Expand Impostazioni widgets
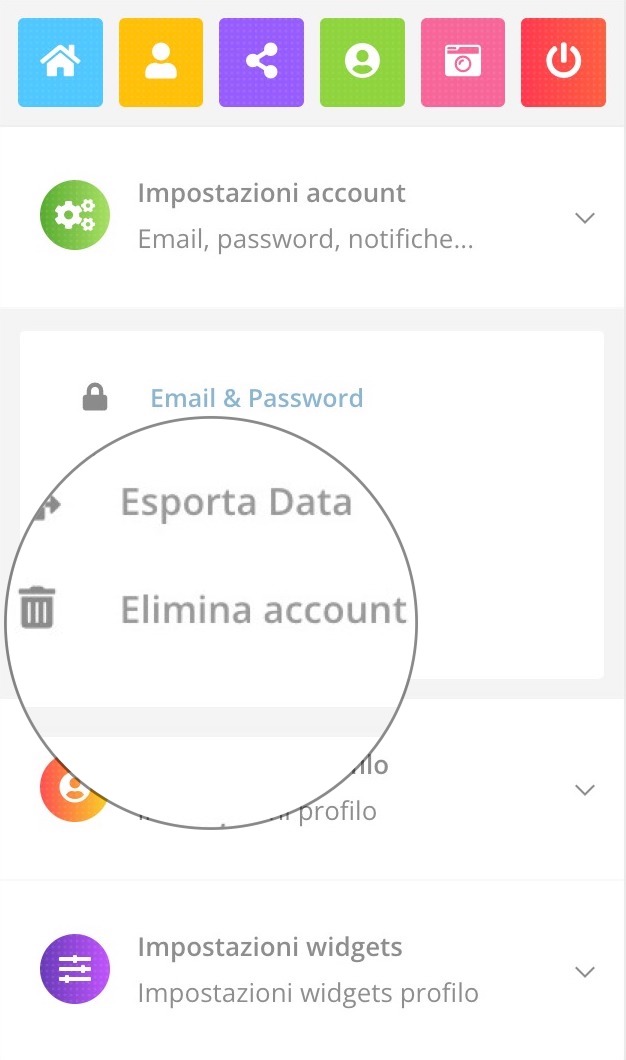The height and width of the screenshot is (1060, 626). coord(312,971)
